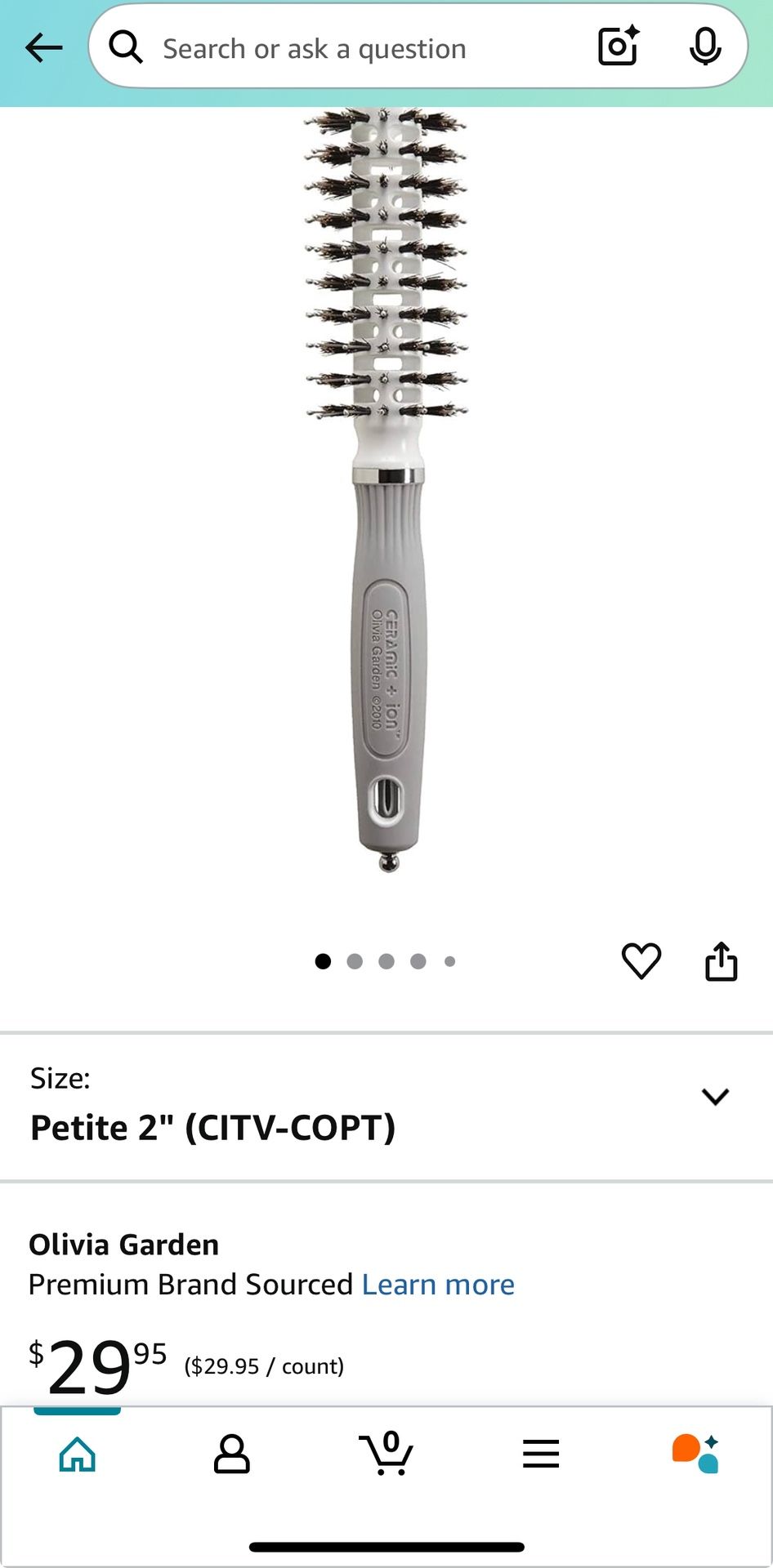Viewport: 773px width, 1568px height.
Task: View the shopping cart
Action: 386,1454
